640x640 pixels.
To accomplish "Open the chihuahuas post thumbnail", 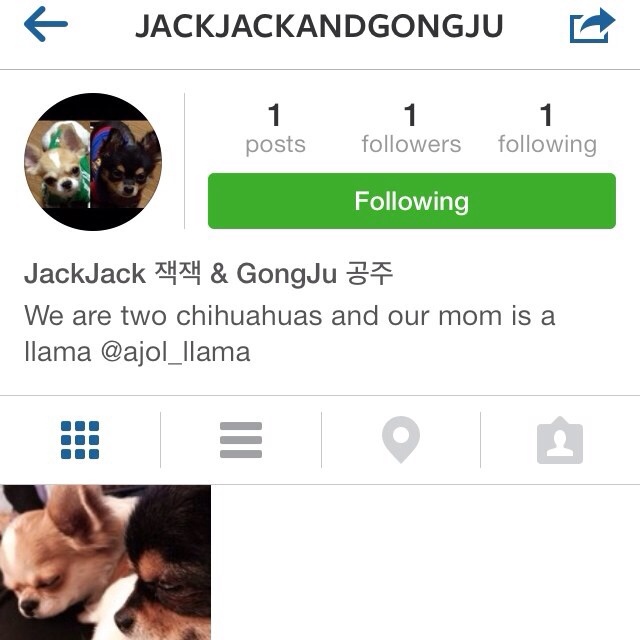I will tap(105, 562).
